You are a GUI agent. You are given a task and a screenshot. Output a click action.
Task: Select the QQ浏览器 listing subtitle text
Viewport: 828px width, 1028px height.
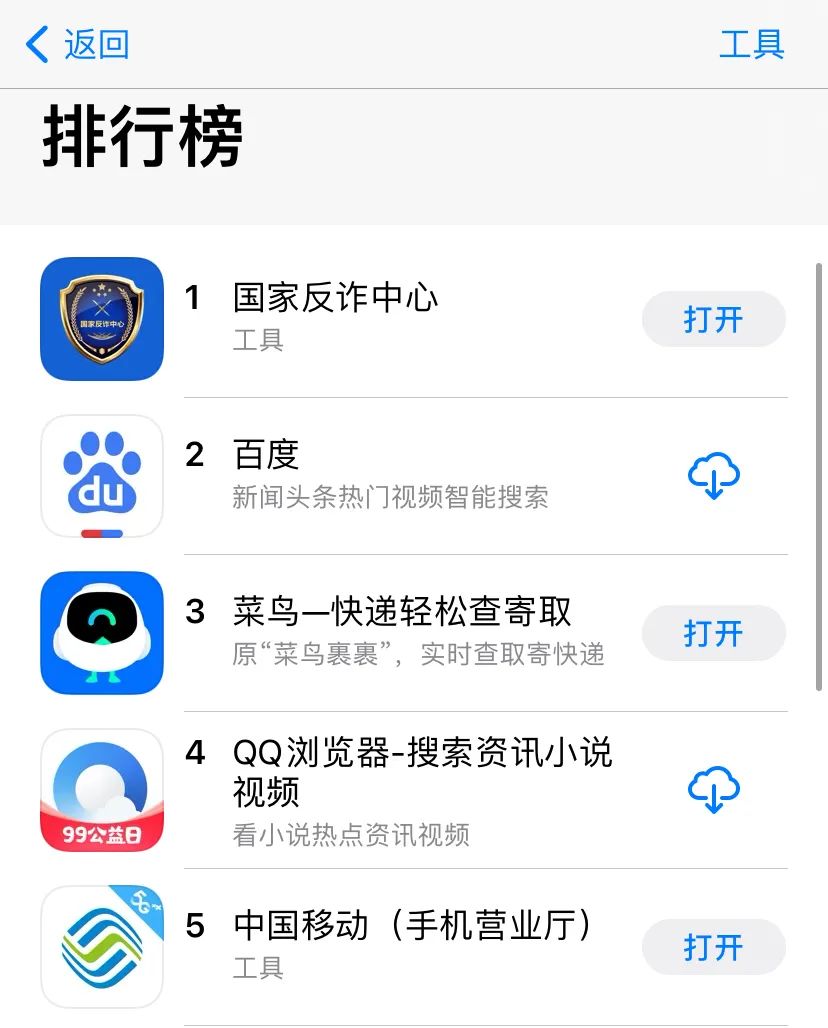point(350,833)
